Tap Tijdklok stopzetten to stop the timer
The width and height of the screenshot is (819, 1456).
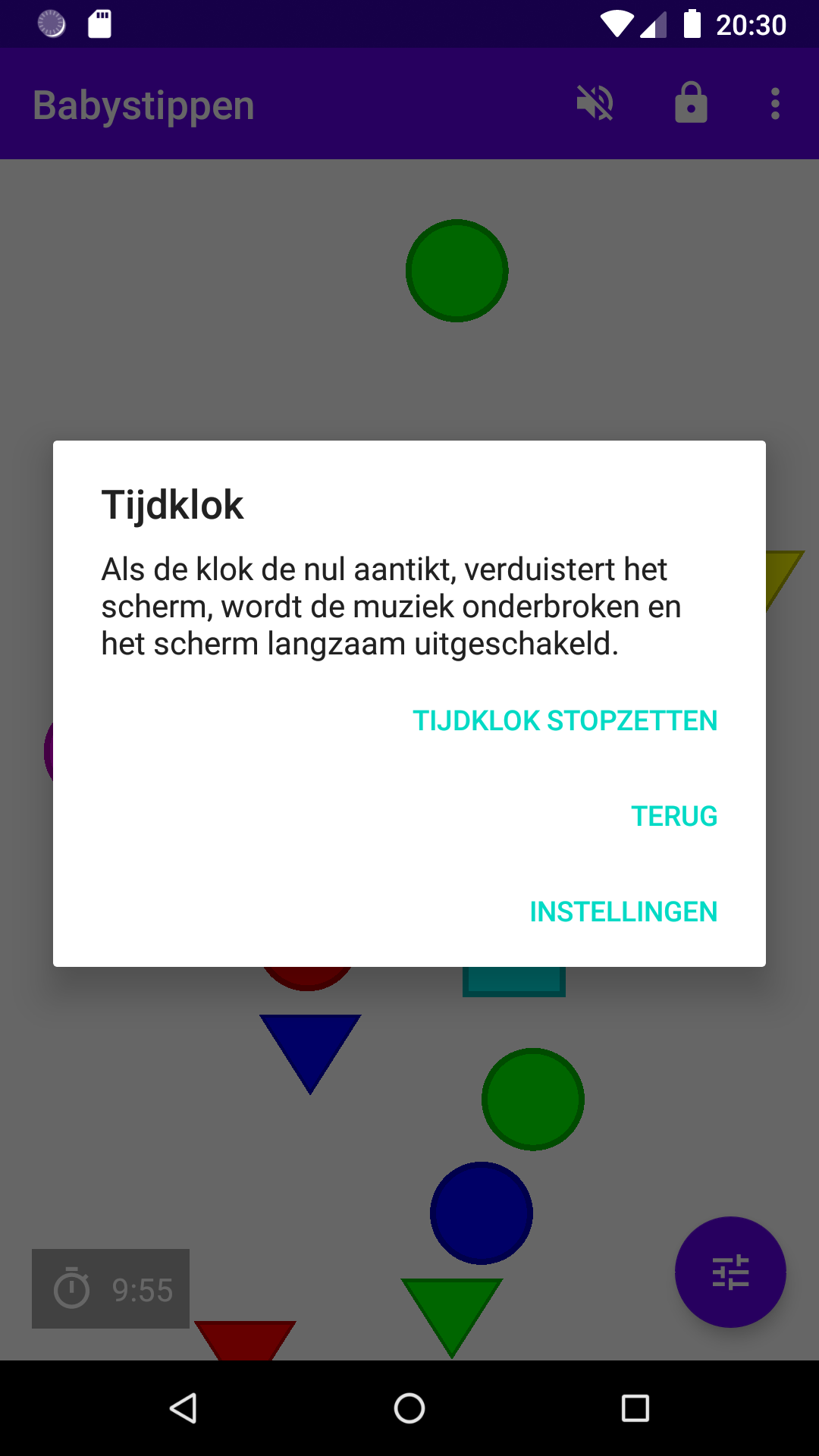tap(565, 720)
